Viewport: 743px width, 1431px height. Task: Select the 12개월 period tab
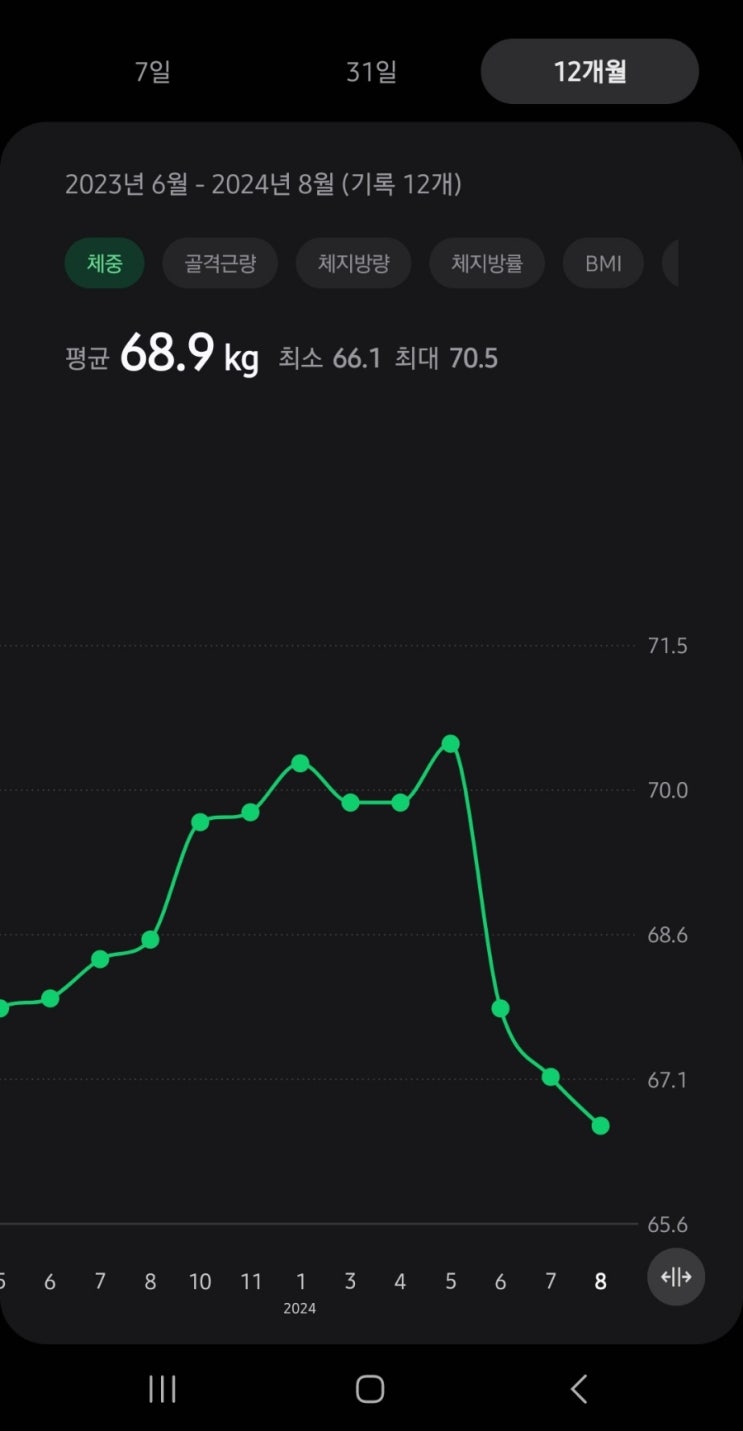[x=590, y=72]
